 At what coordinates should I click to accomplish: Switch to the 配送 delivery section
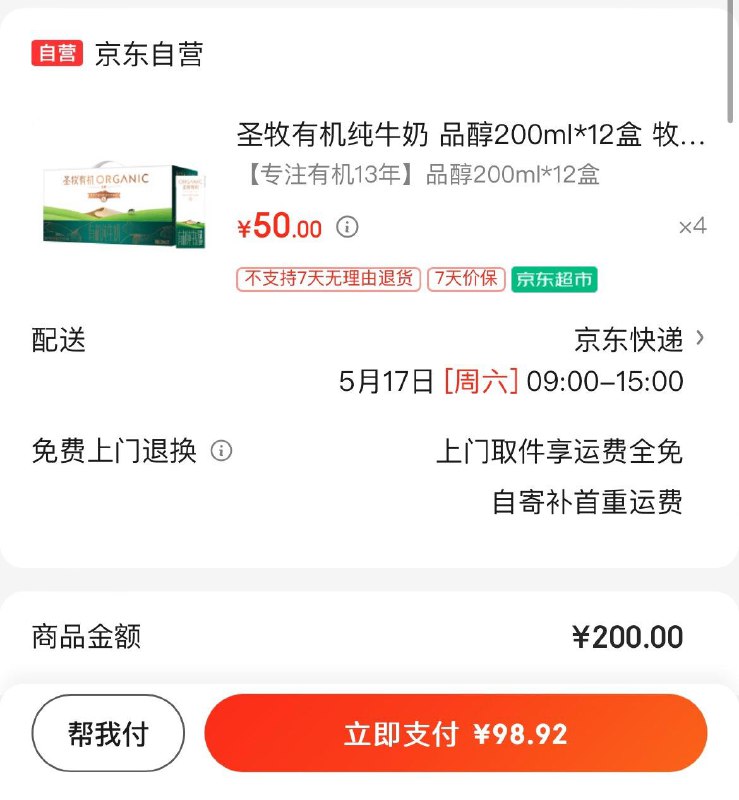[56, 340]
